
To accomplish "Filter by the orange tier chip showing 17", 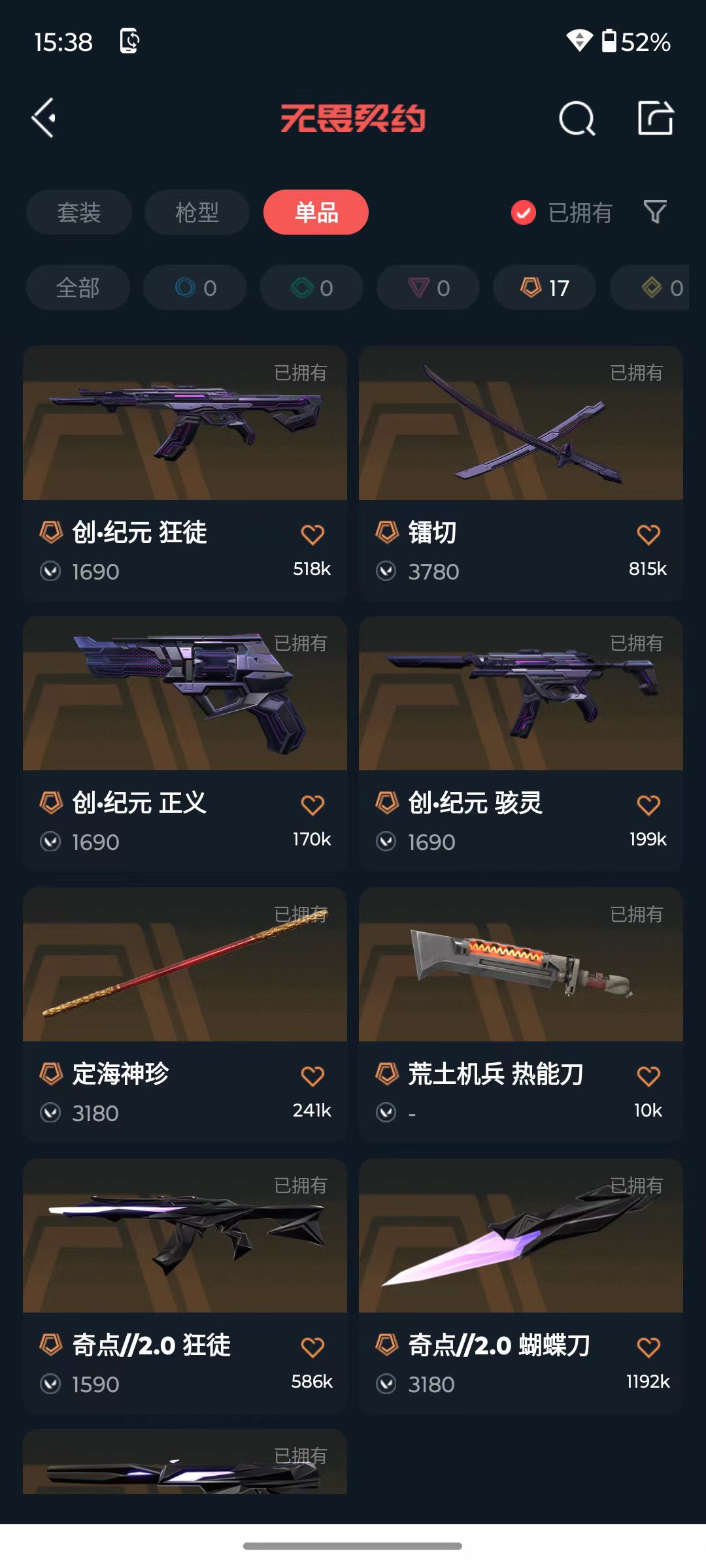I will tap(545, 287).
